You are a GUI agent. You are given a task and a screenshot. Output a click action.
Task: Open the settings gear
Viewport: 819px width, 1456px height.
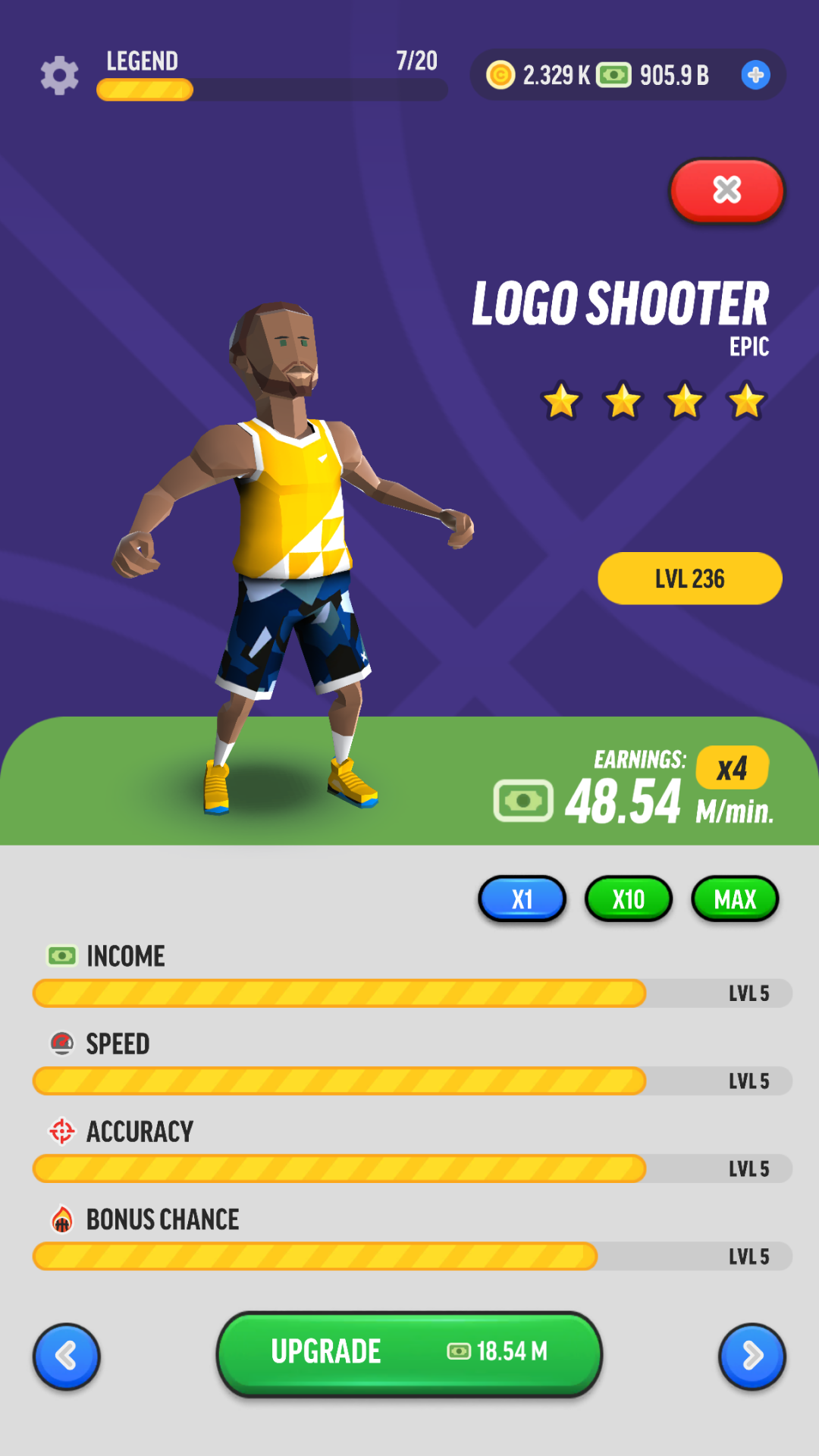[x=59, y=74]
